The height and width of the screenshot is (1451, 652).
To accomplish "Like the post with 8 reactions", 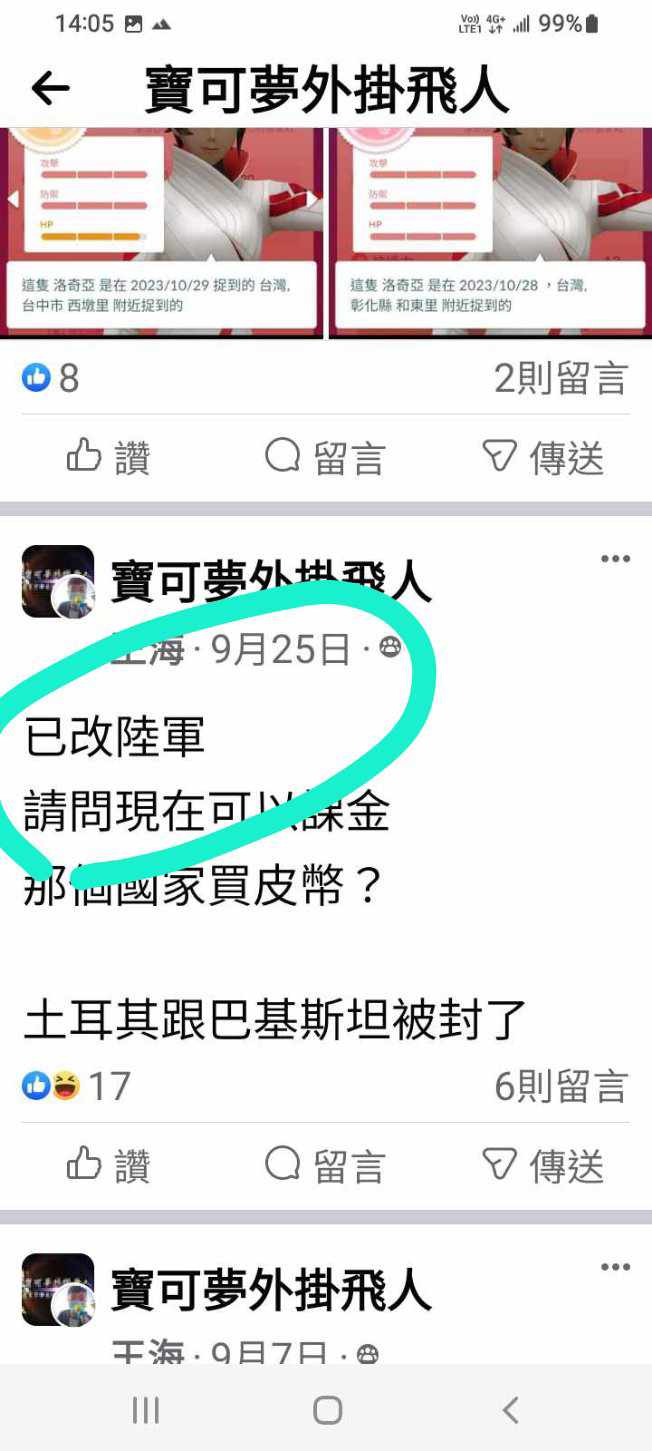I will point(108,458).
